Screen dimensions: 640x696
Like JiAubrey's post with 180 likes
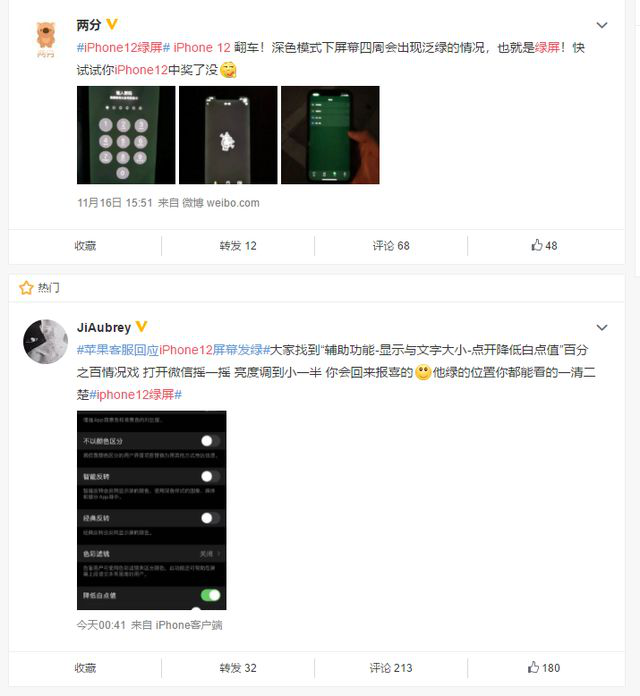pos(544,668)
